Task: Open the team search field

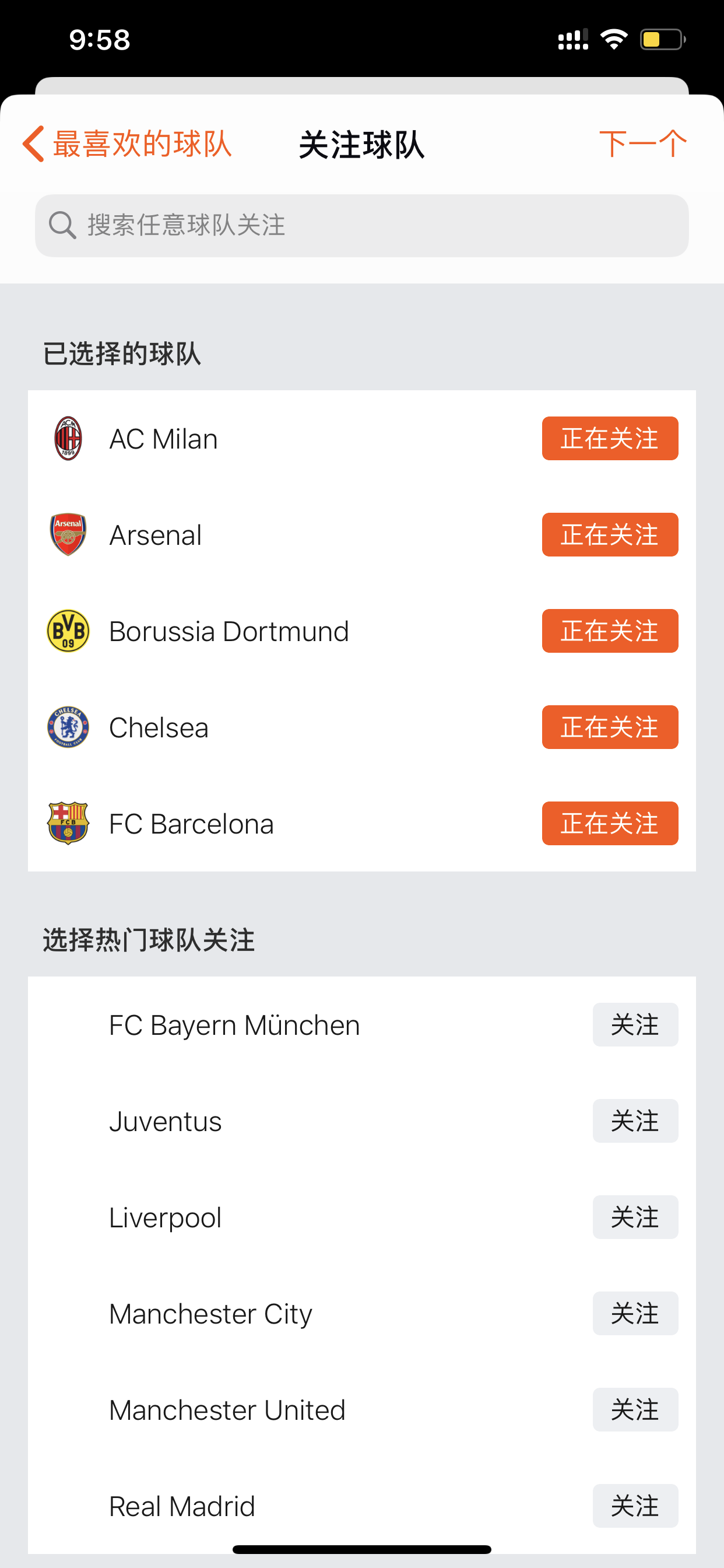Action: pos(362,226)
